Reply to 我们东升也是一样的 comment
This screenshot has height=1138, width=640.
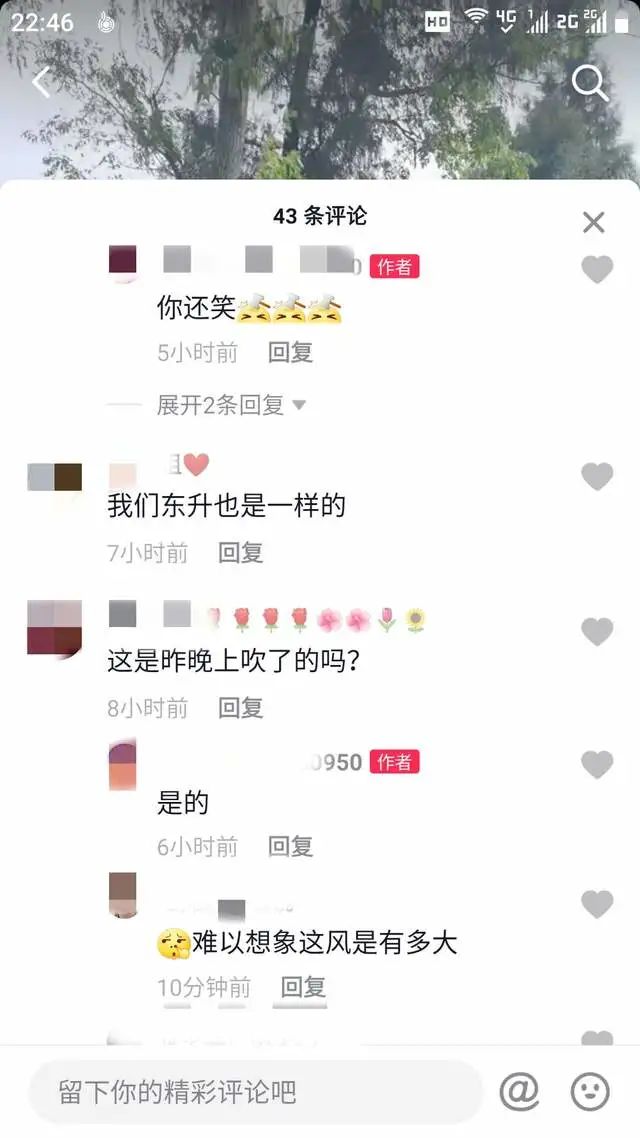point(240,552)
